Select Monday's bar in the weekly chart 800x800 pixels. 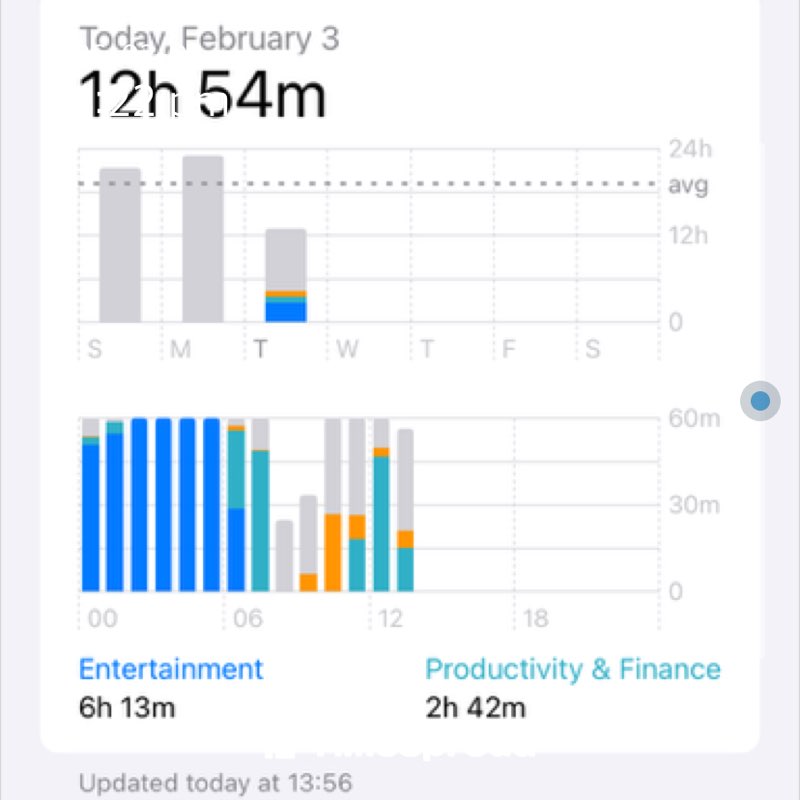coord(203,239)
